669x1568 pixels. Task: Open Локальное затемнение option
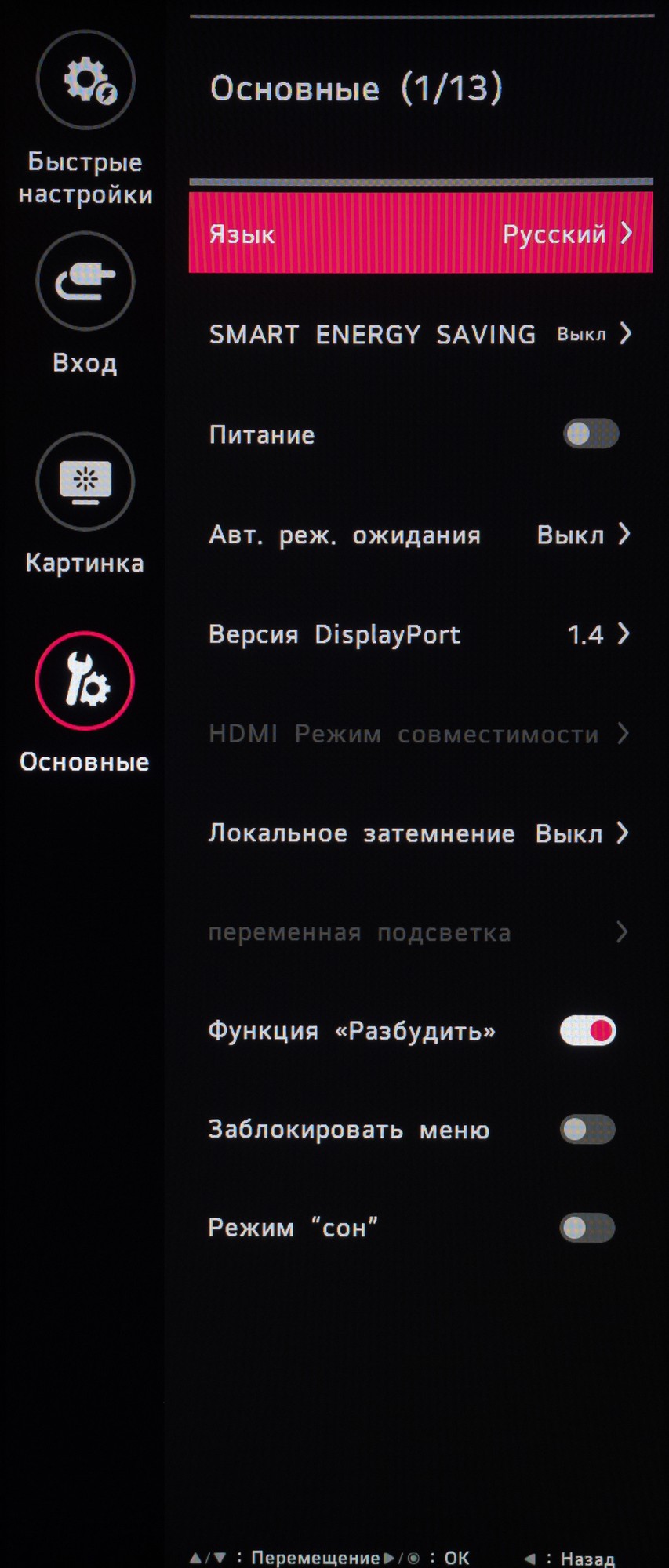pos(420,833)
